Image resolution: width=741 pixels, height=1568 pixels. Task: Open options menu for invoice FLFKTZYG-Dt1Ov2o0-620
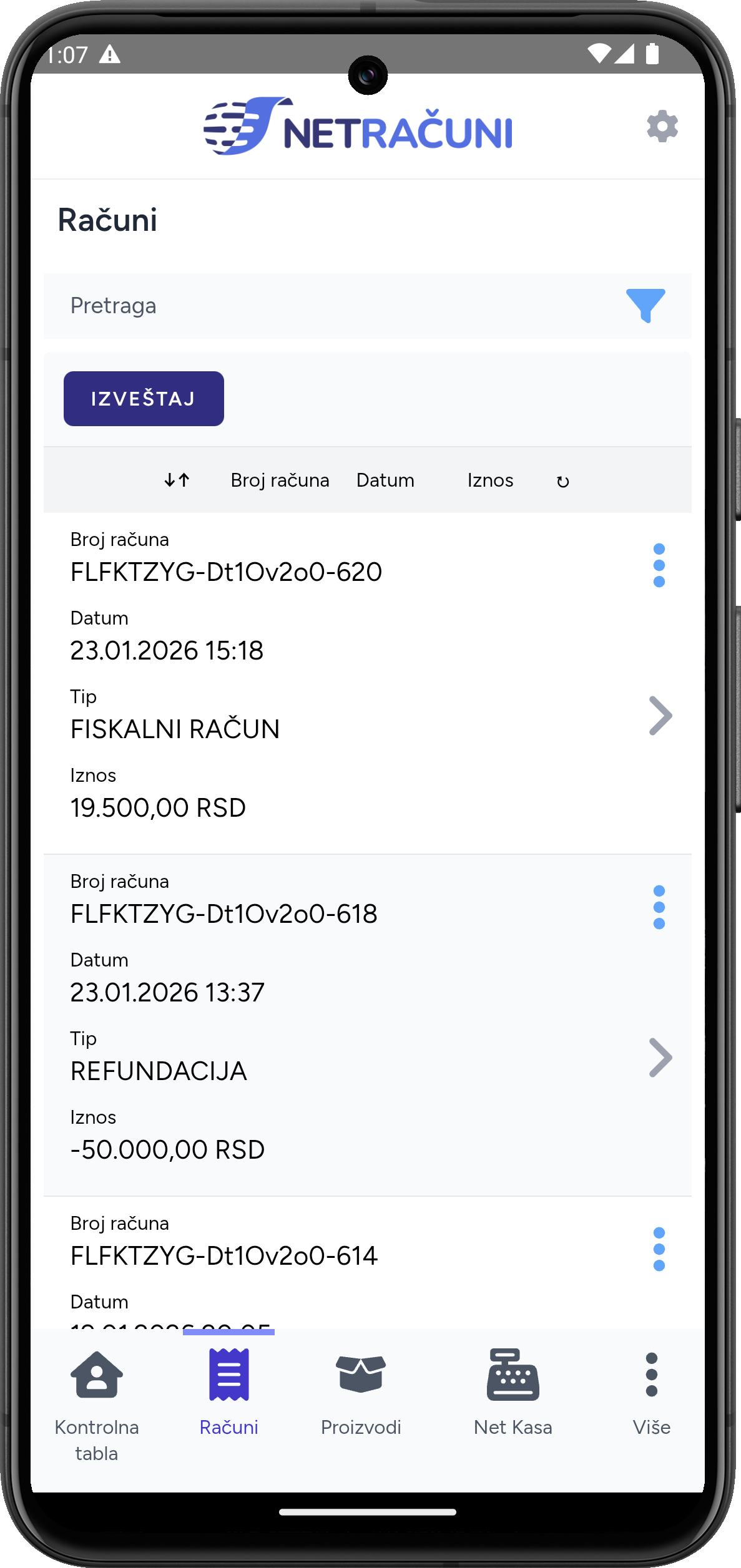[659, 565]
